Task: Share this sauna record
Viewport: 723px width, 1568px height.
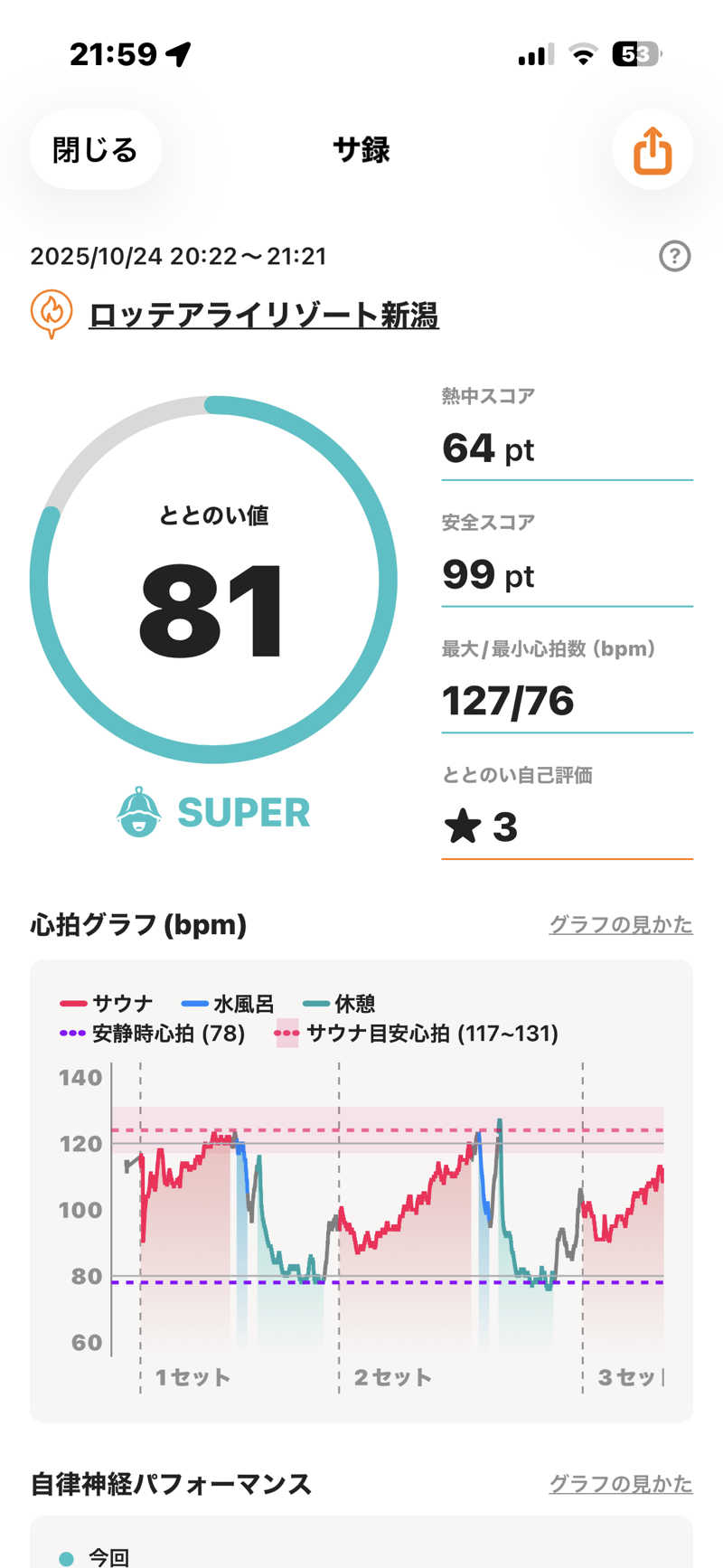Action: pyautogui.click(x=652, y=150)
